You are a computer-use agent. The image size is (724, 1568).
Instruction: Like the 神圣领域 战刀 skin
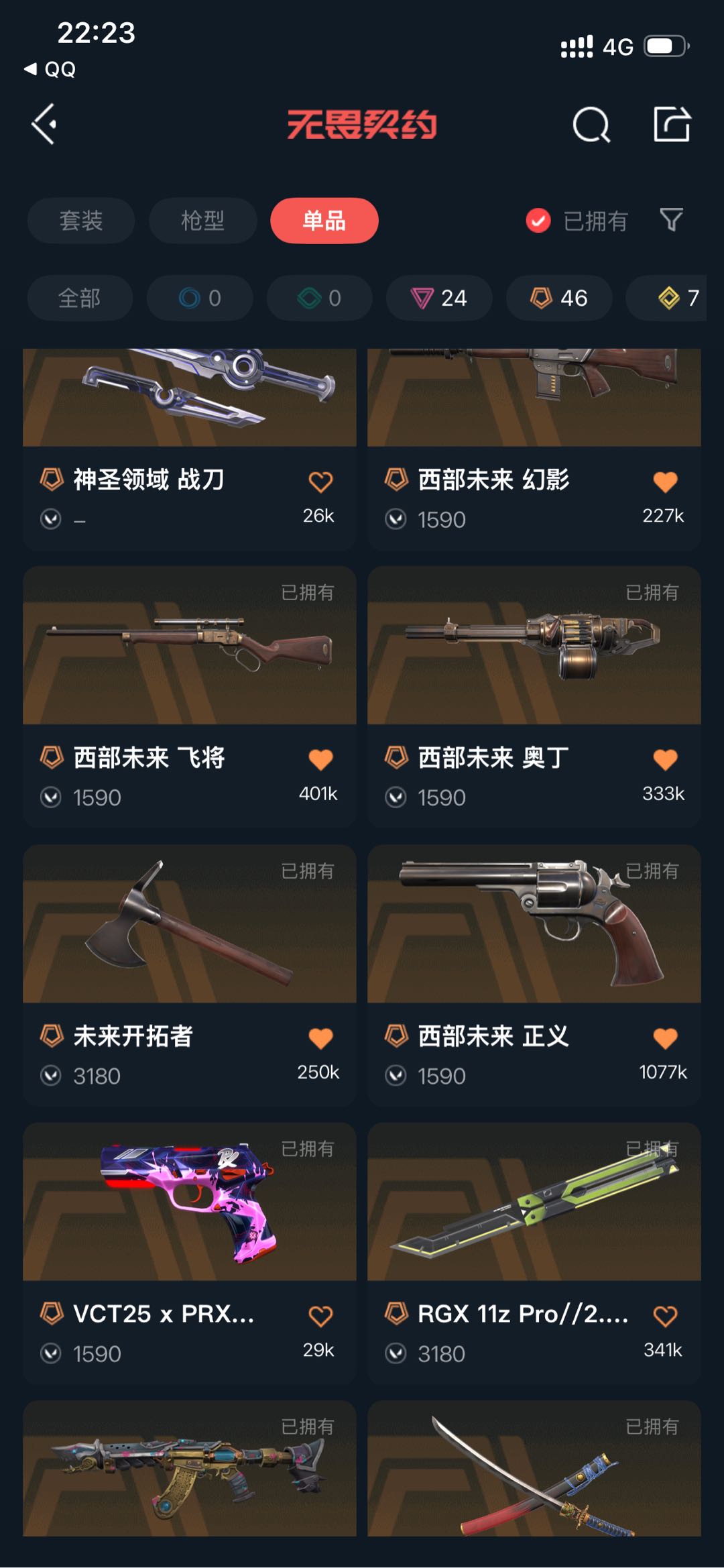[x=320, y=482]
